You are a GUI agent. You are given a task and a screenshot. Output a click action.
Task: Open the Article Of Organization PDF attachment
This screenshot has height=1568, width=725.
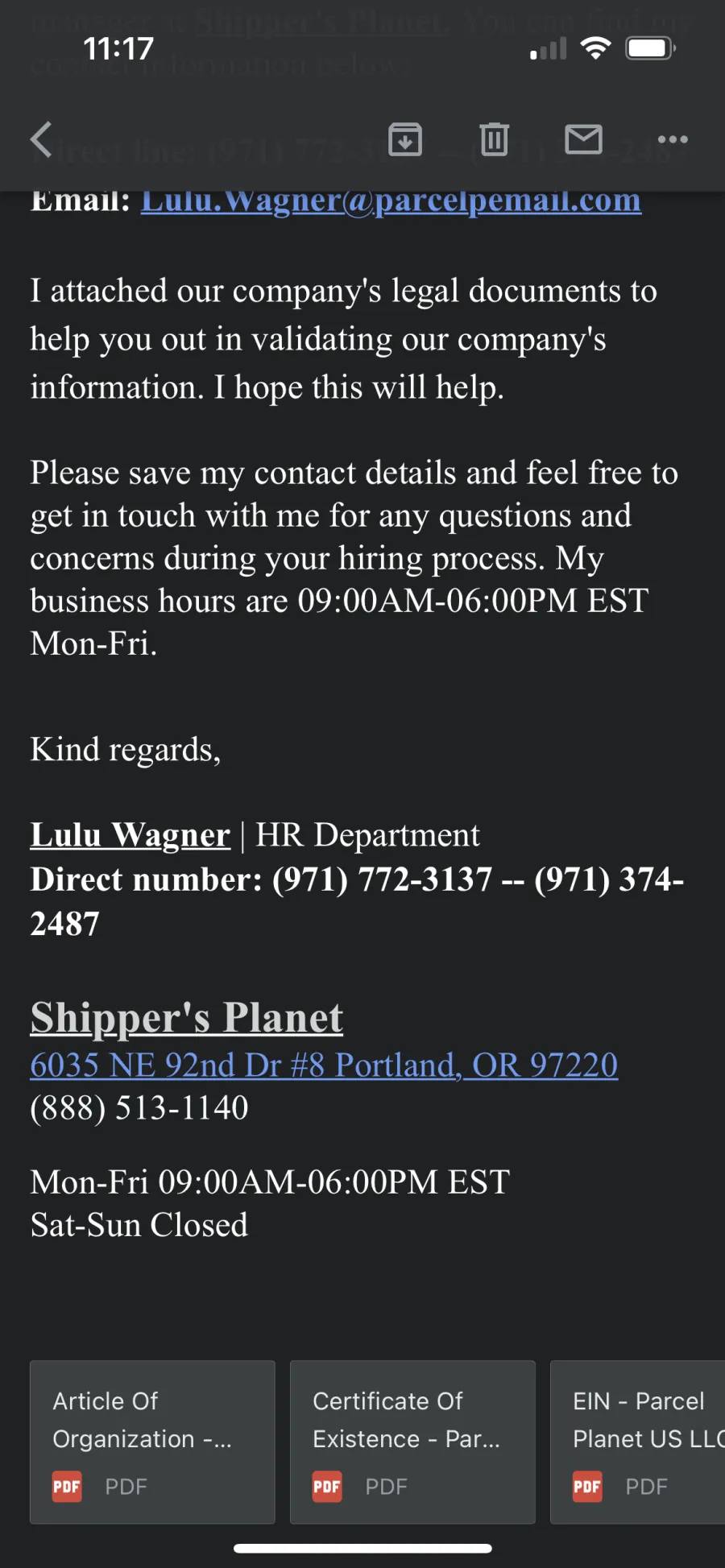tap(152, 1442)
